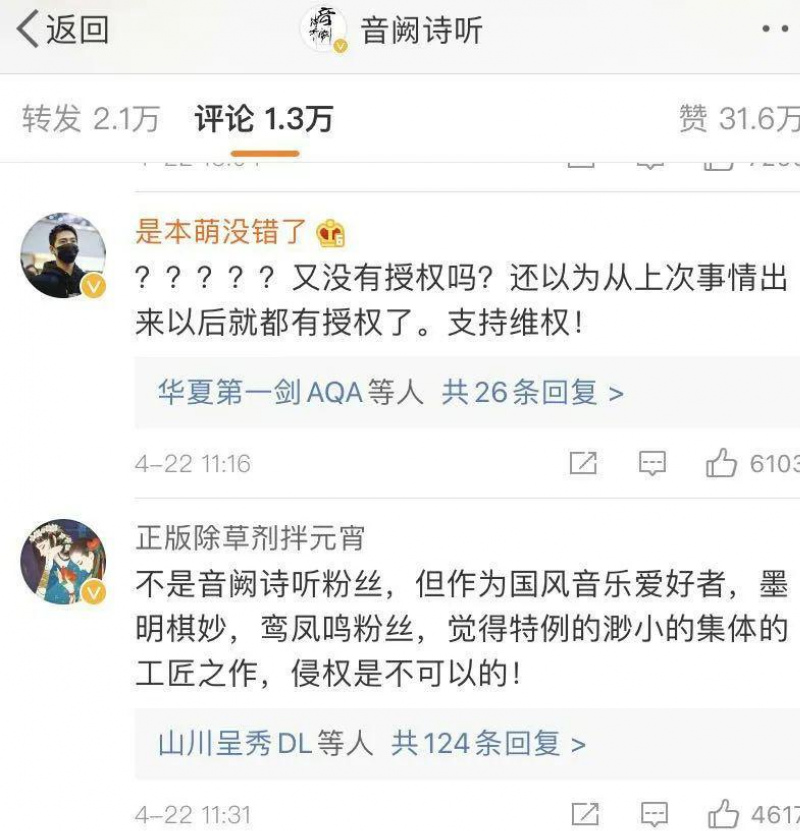
Task: Repost the comment by 是本萌没错了
Action: [583, 463]
